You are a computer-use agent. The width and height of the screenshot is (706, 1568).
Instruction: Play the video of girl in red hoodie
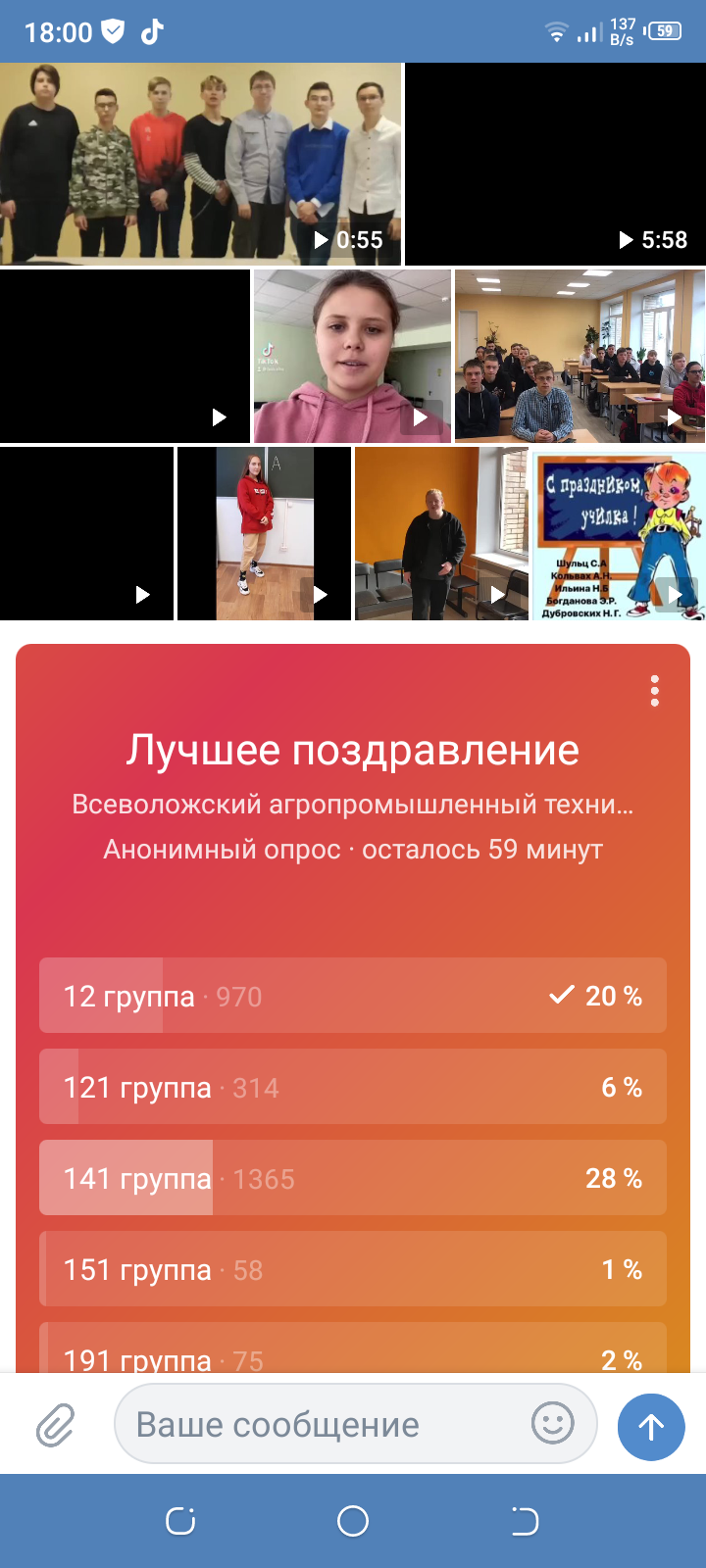click(x=264, y=534)
